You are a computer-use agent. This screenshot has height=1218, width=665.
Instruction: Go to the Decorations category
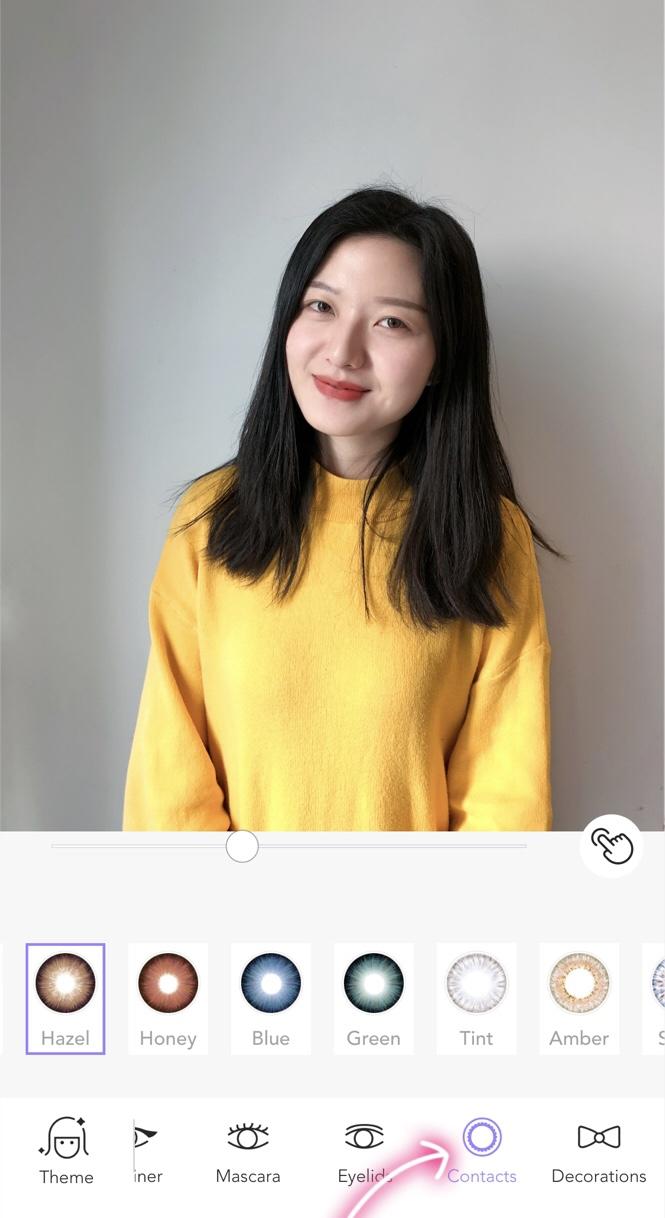(599, 1150)
